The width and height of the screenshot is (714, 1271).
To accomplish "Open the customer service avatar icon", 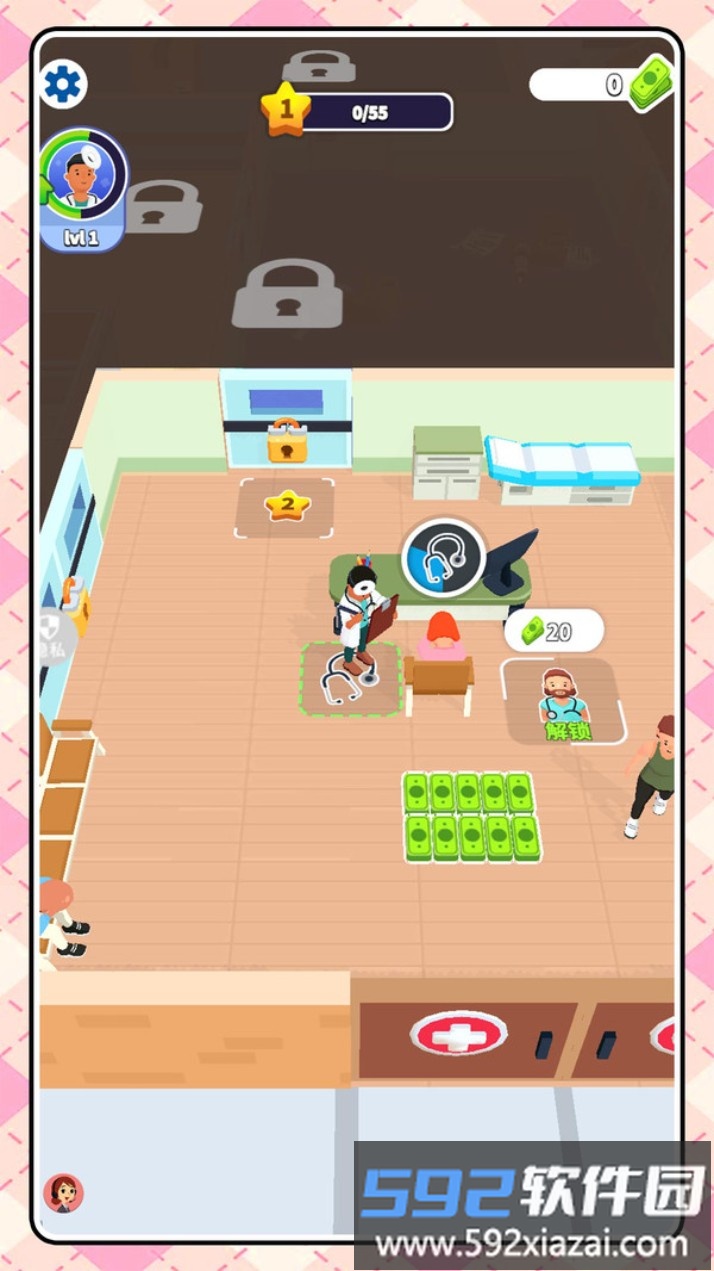I will [x=63, y=1192].
